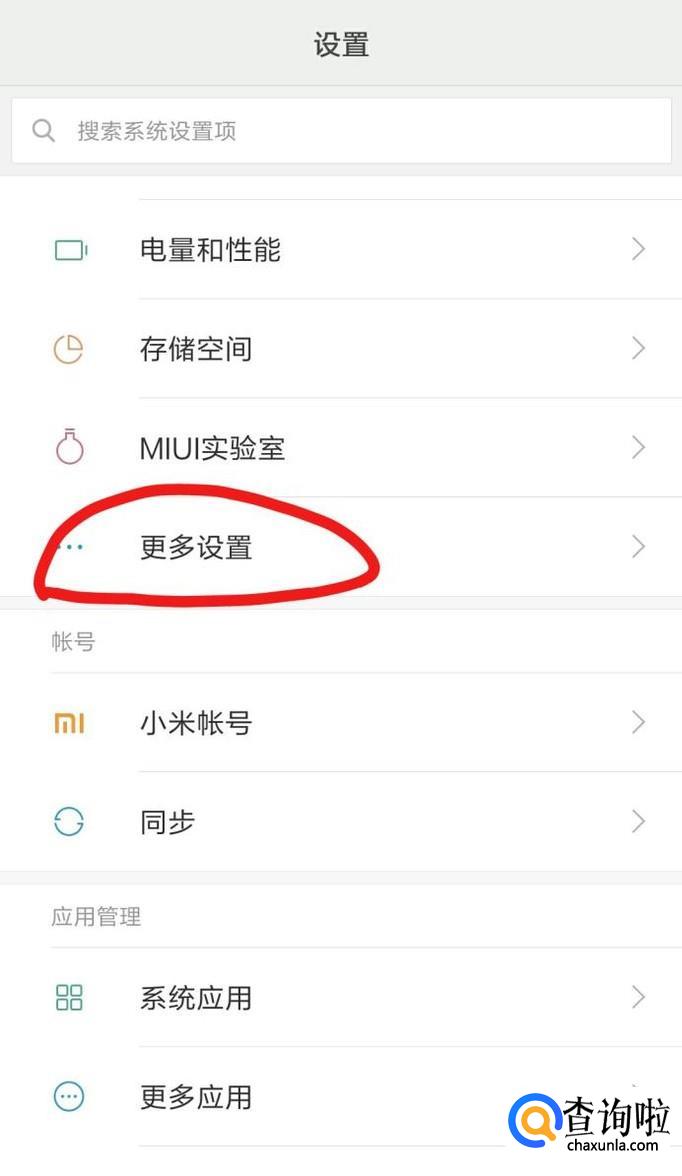Open 电量和性能 settings
This screenshot has height=1176, width=682.
[x=341, y=249]
